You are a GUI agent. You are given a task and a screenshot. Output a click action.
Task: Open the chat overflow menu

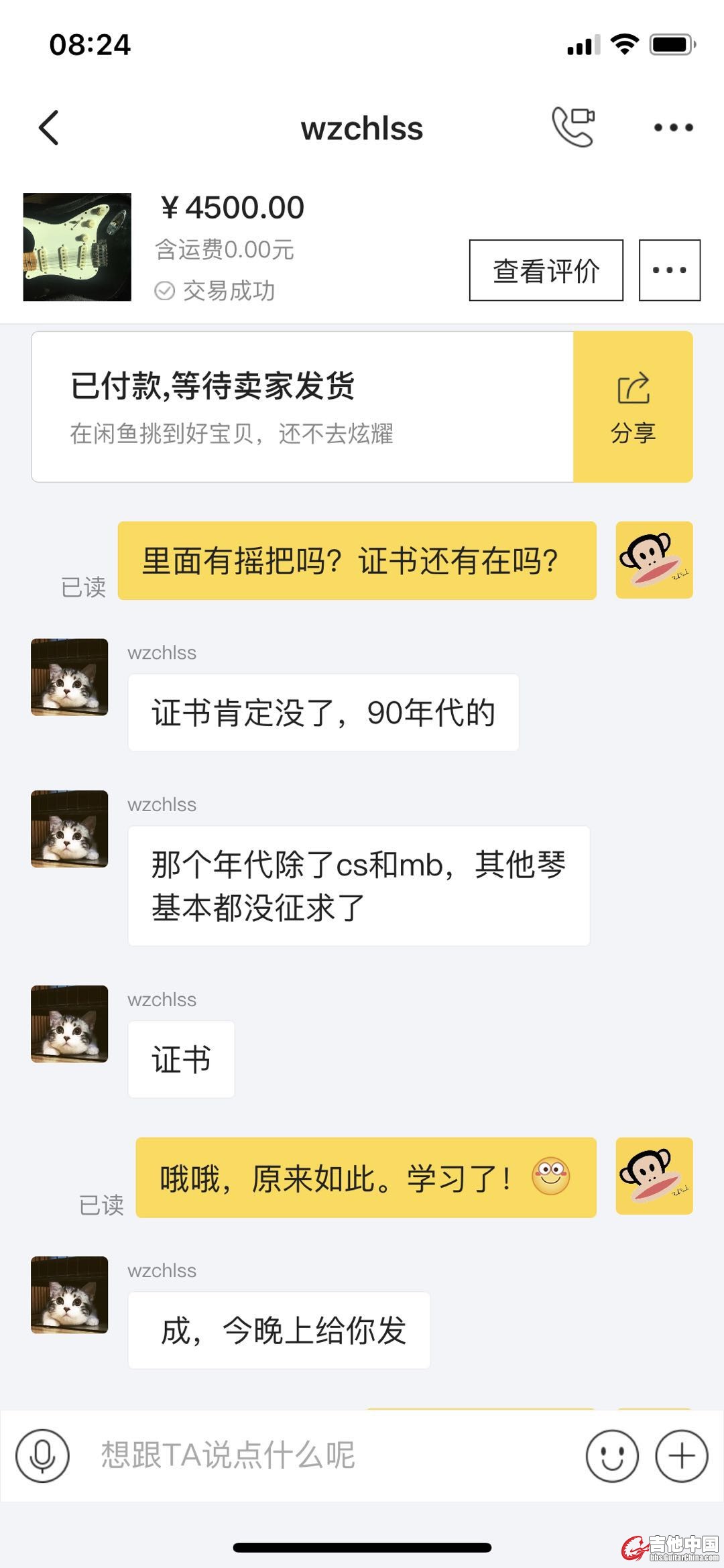pos(673,127)
